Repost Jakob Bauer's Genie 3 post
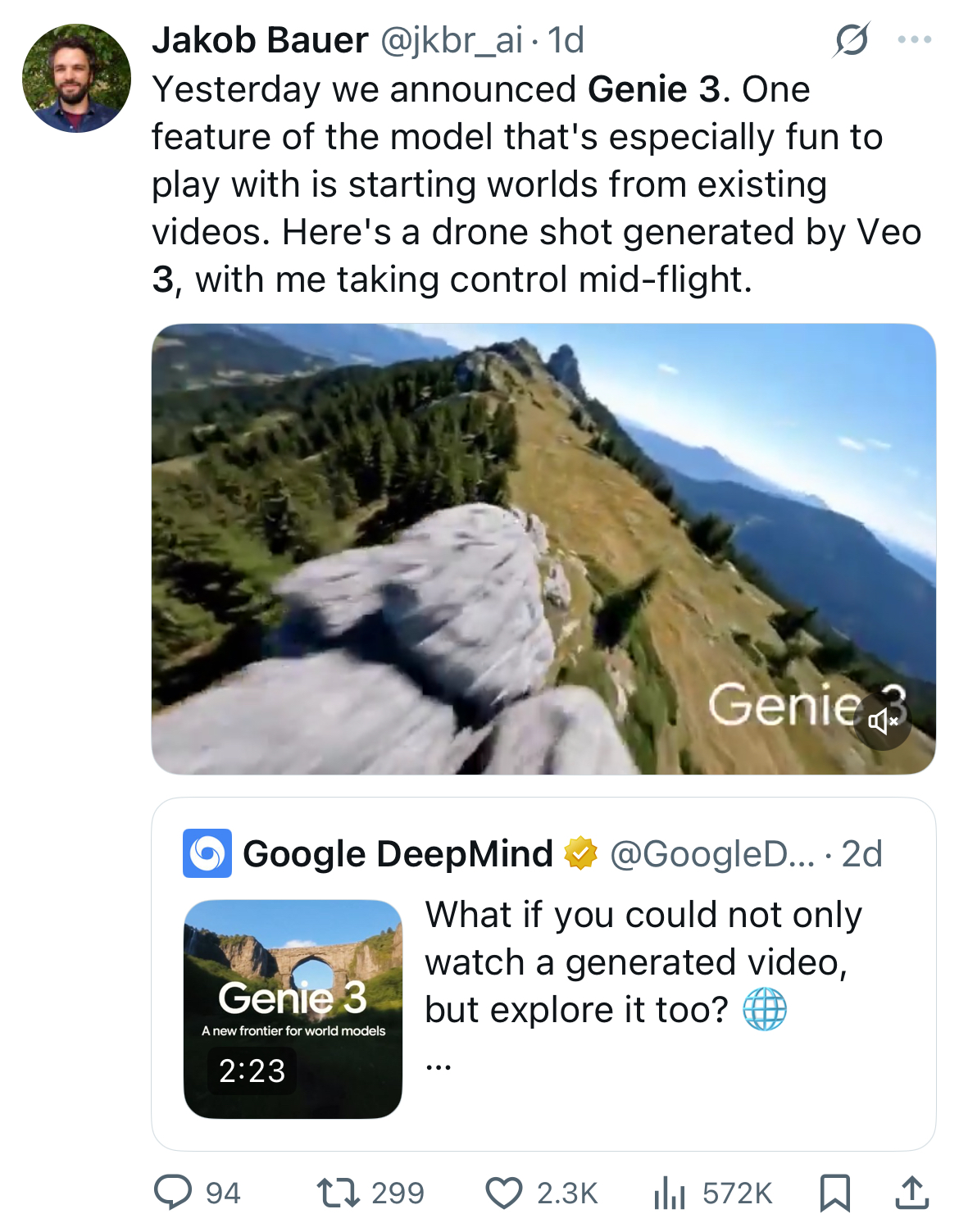Screen dimensions: 959x1232 [339, 1193]
